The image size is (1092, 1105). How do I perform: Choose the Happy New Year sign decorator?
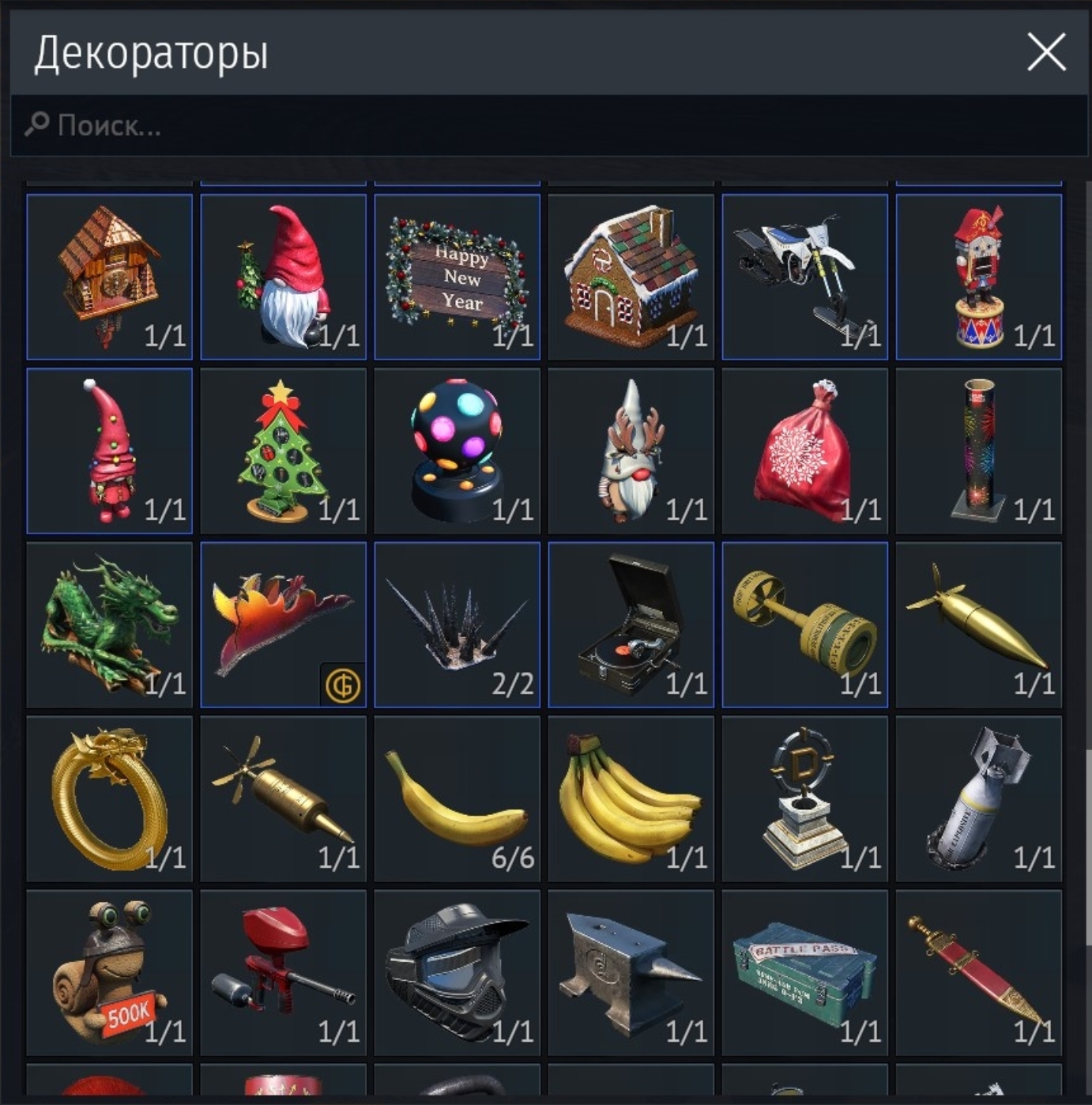[457, 277]
